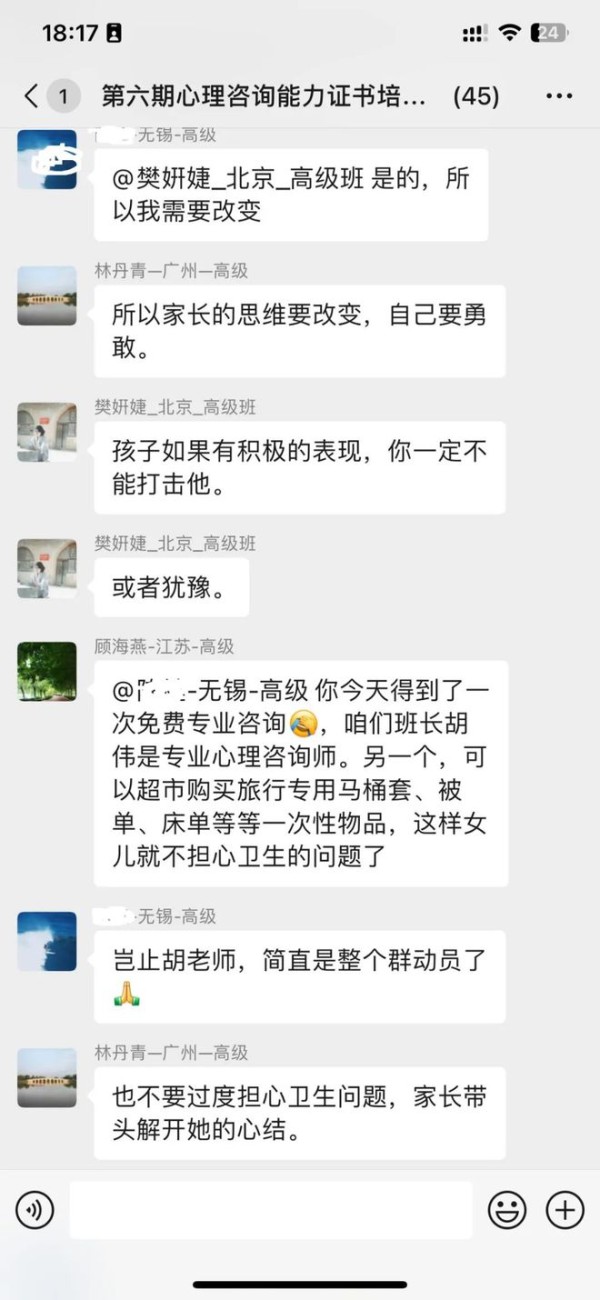Open the plus attachment menu
The height and width of the screenshot is (1300, 600).
pos(565,1211)
